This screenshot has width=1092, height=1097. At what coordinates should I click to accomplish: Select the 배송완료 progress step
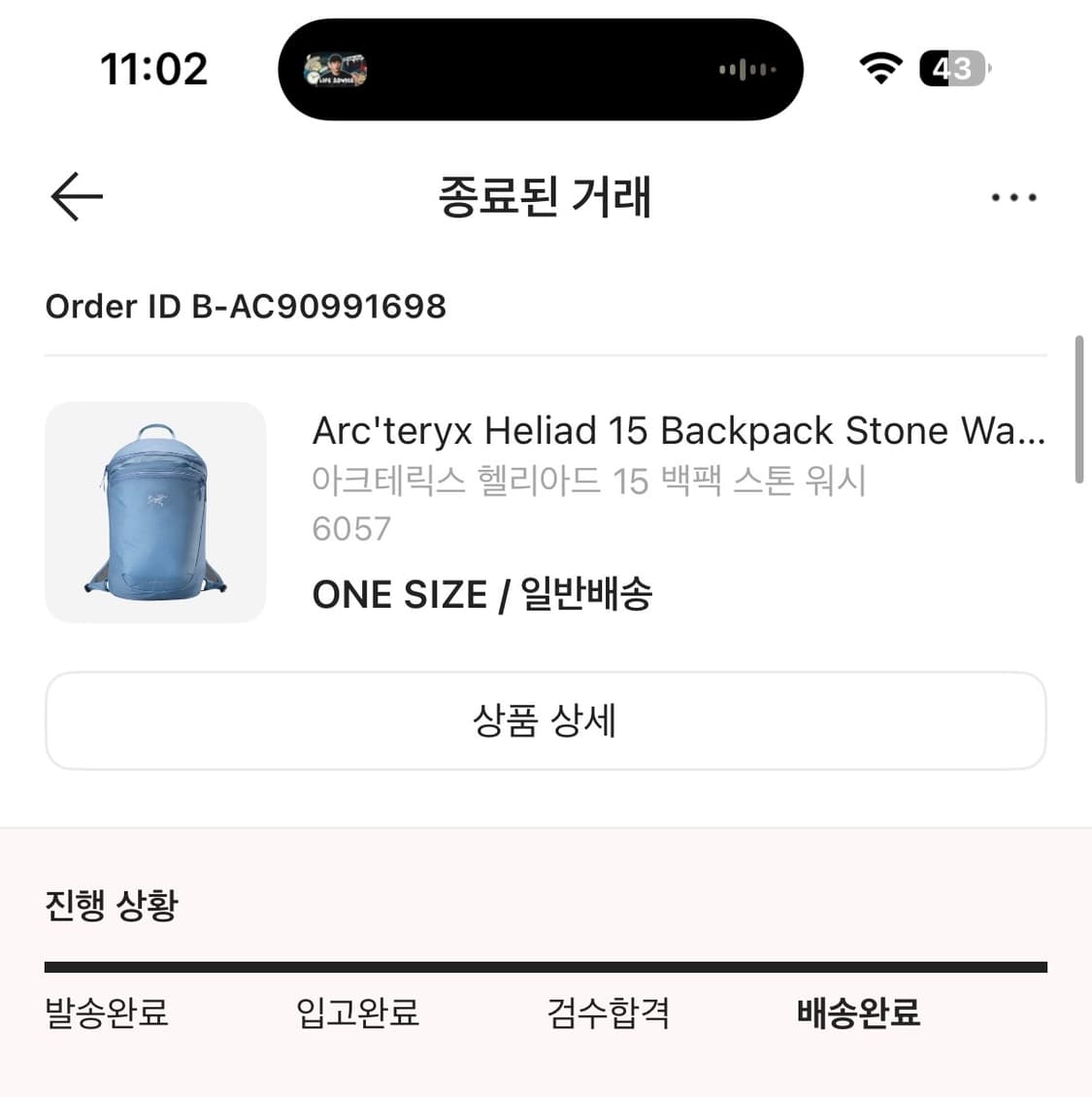click(x=858, y=1013)
